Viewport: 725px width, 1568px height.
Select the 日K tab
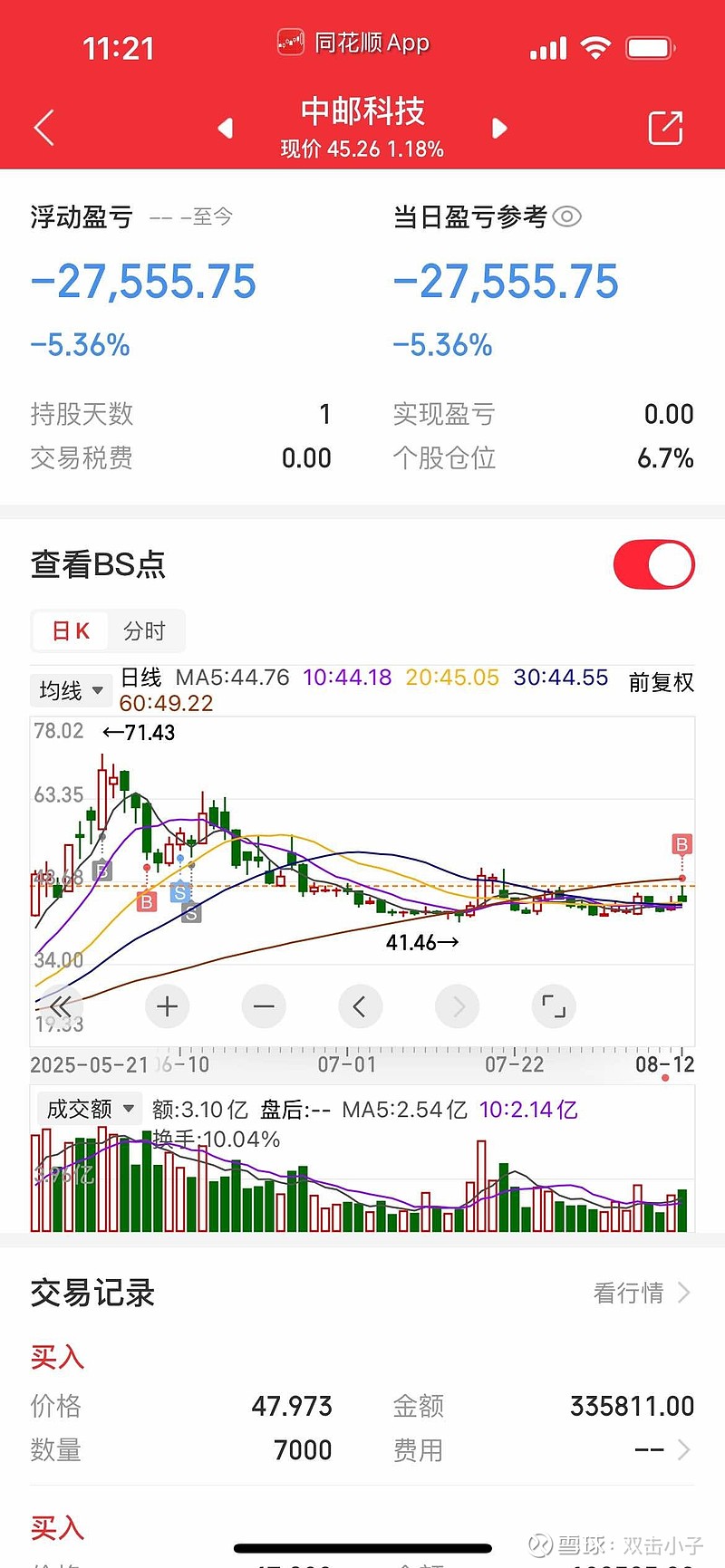click(71, 630)
